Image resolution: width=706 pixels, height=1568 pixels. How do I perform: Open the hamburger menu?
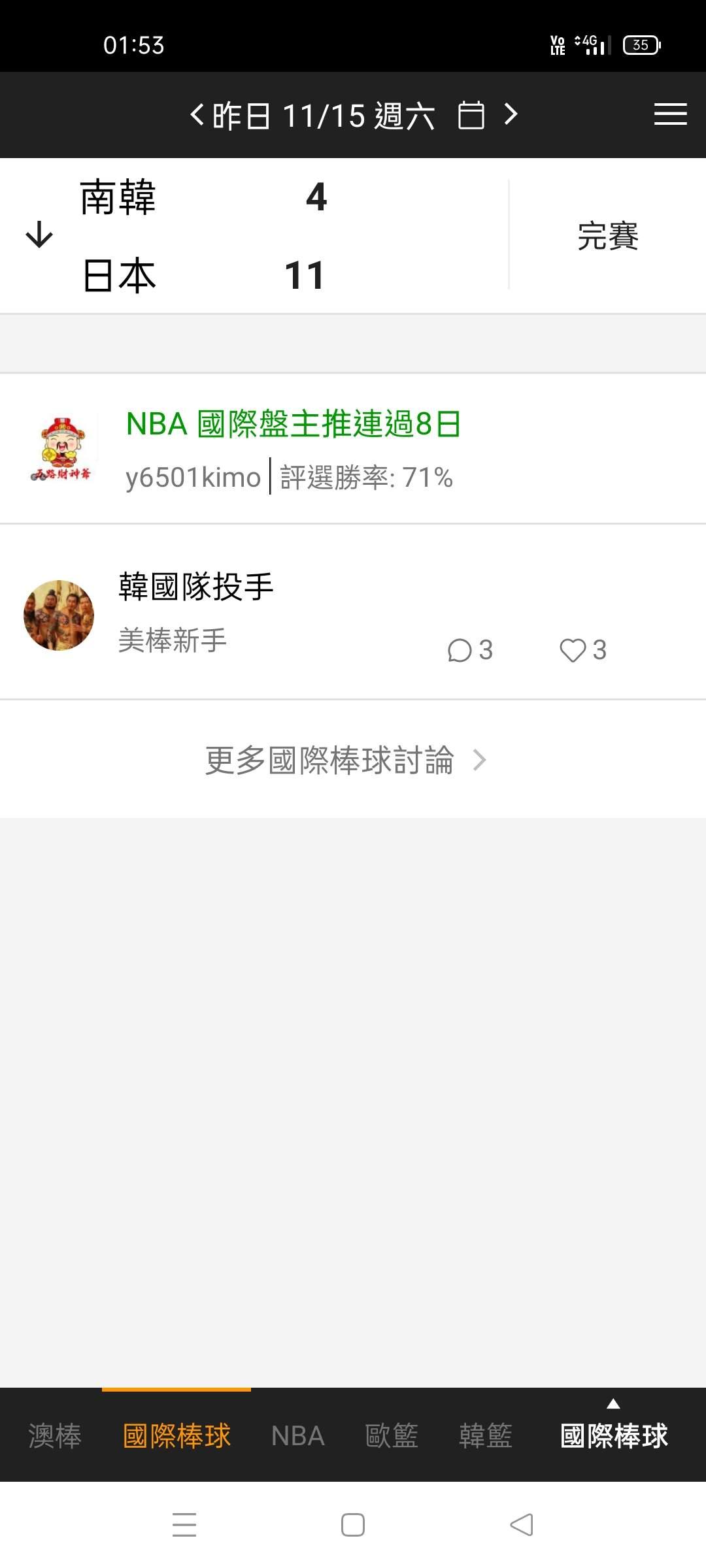[x=670, y=114]
